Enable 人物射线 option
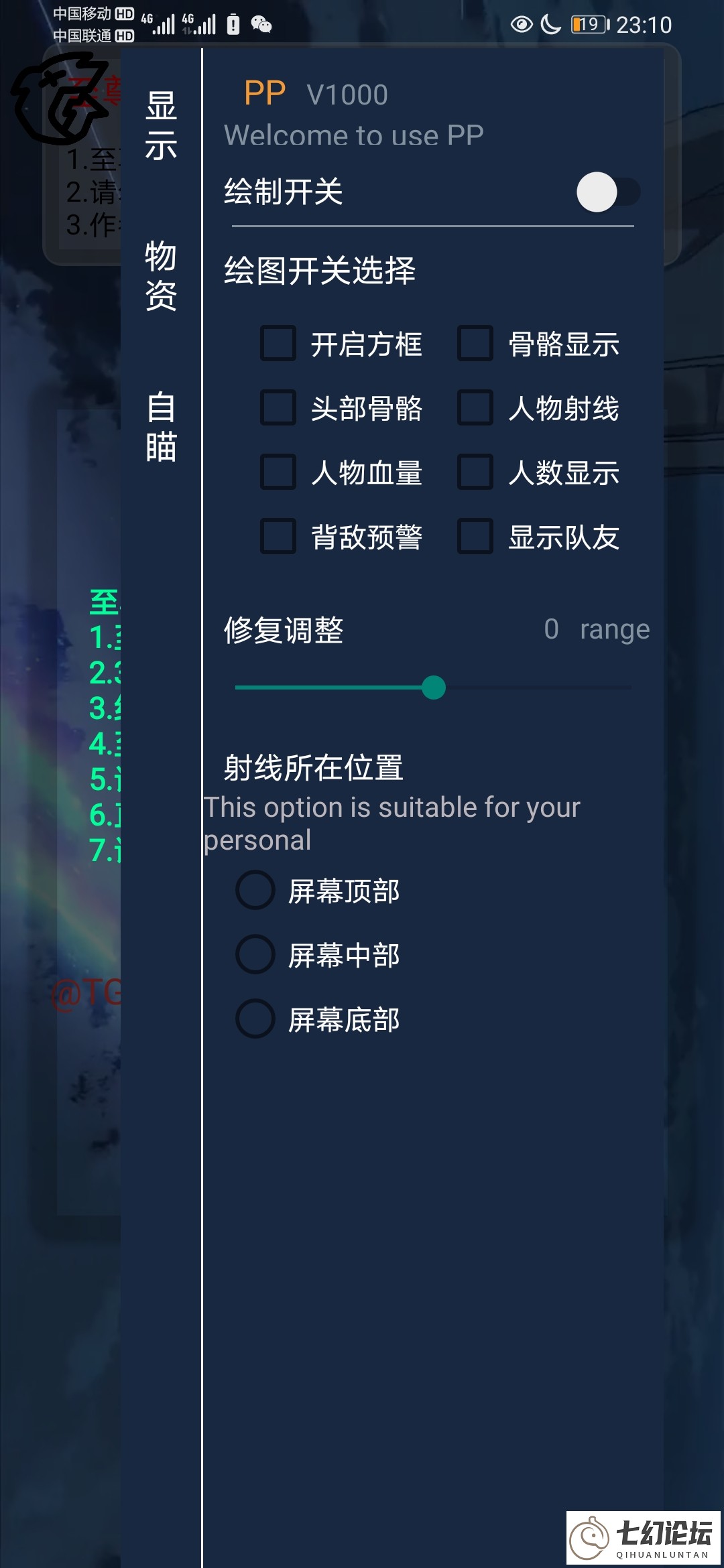Viewport: 724px width, 1568px height. pos(475,408)
